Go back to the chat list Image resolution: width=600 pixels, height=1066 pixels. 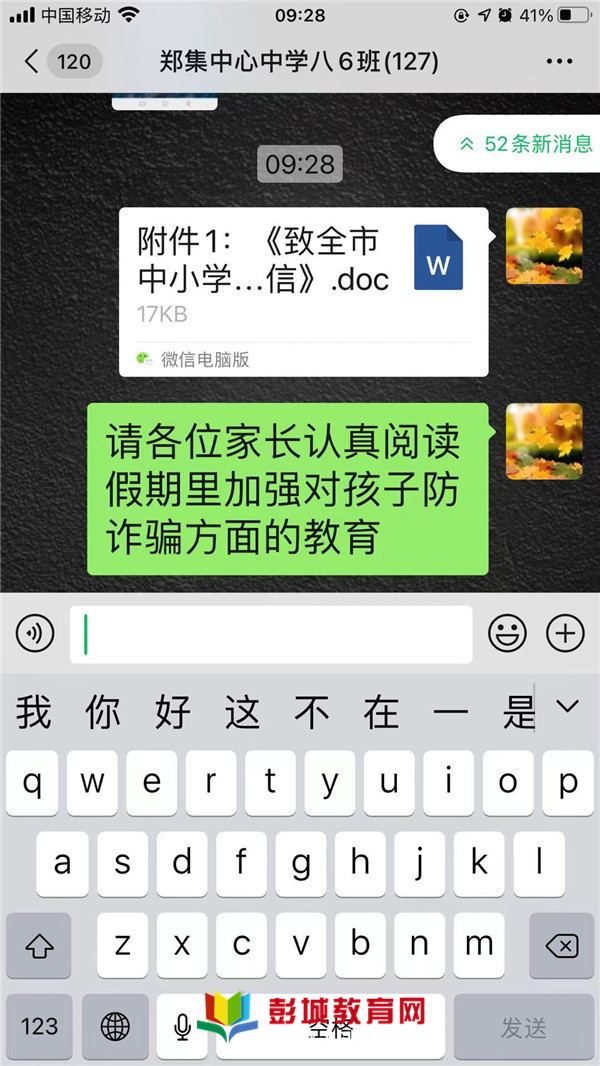click(x=32, y=62)
